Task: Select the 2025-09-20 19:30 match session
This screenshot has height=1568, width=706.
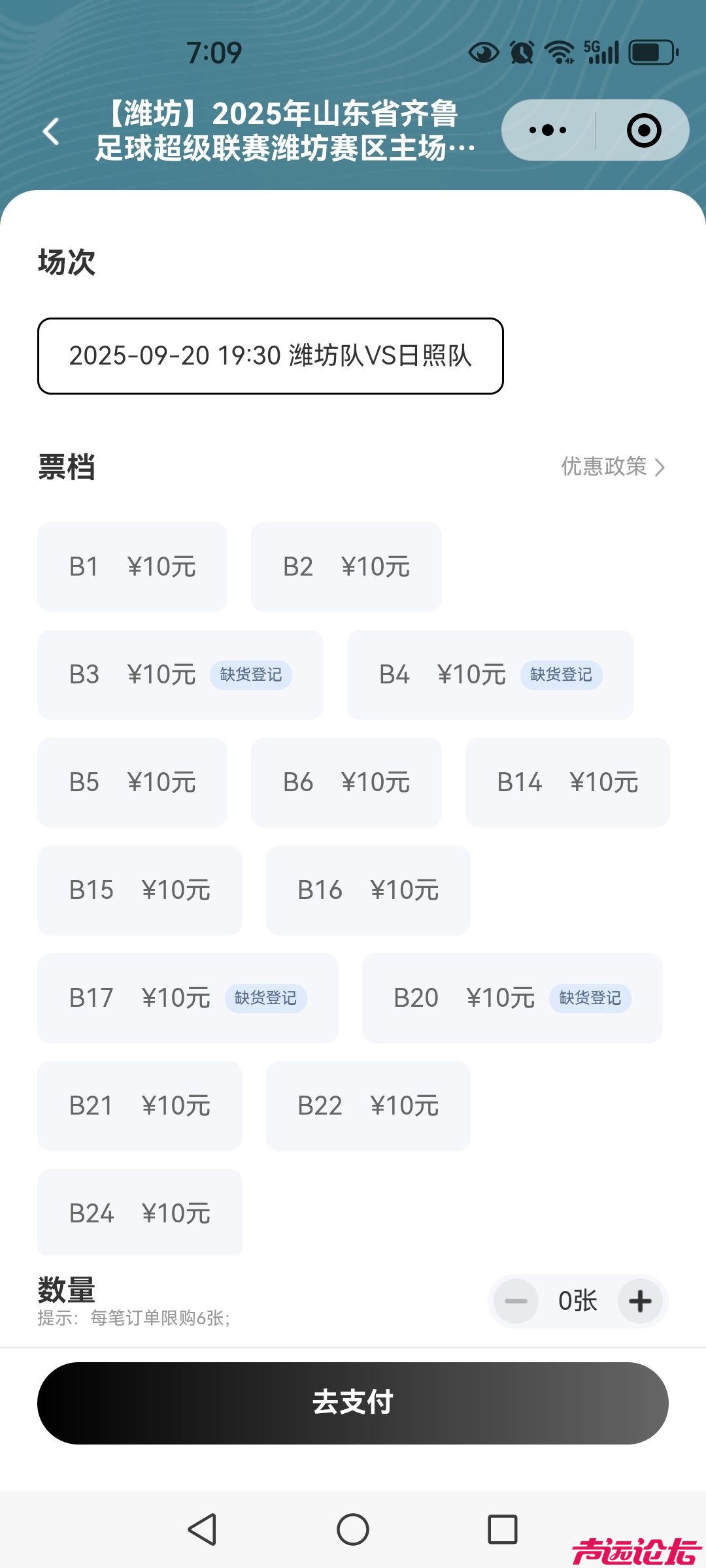Action: click(x=270, y=356)
